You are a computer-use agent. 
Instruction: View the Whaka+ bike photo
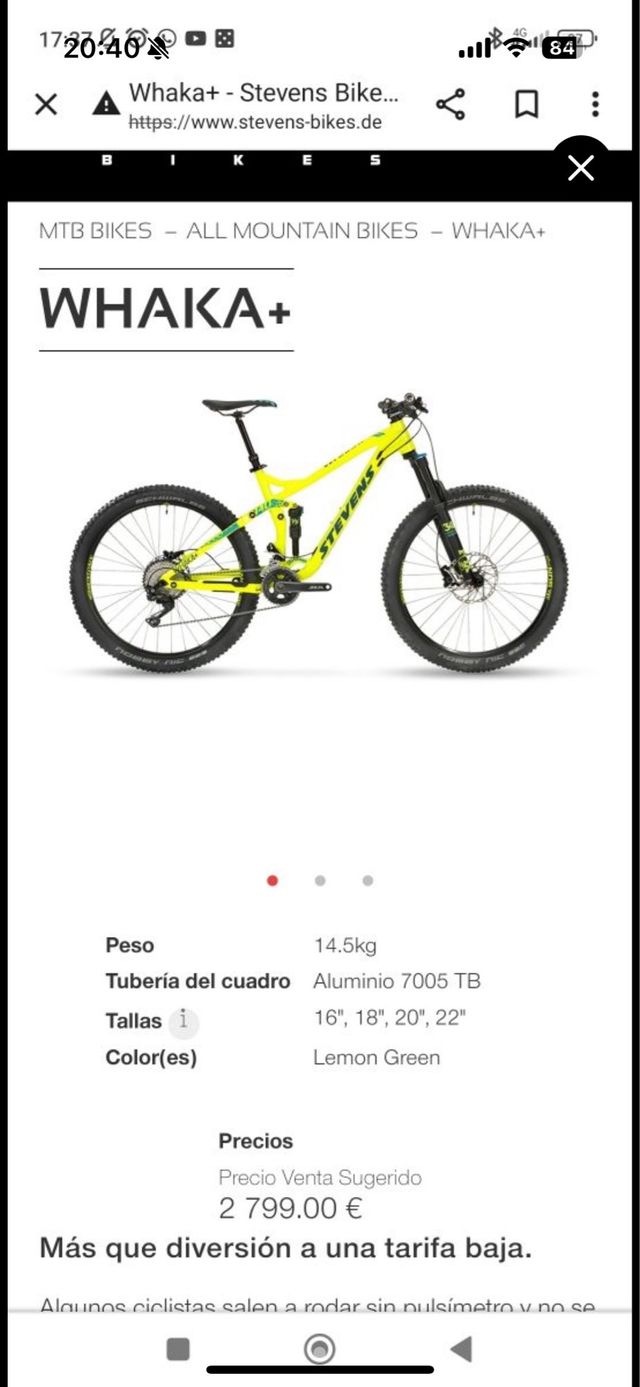tap(318, 531)
